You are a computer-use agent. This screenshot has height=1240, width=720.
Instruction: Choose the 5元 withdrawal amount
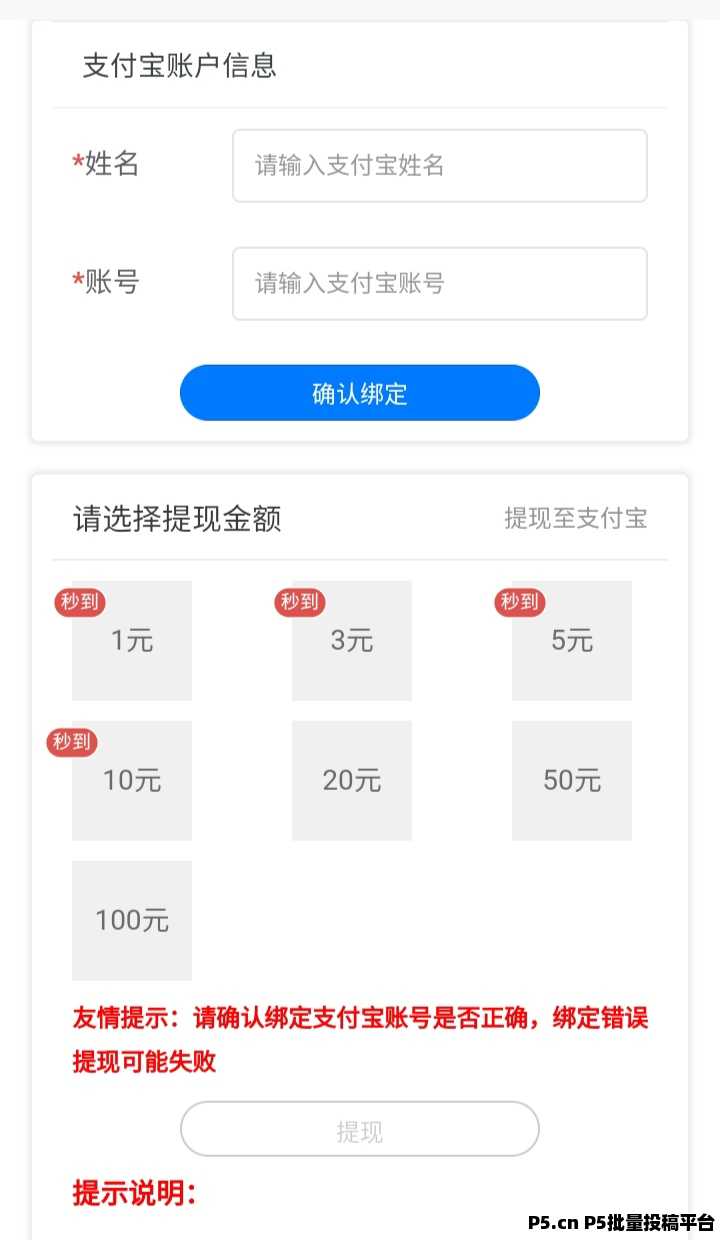(x=572, y=641)
